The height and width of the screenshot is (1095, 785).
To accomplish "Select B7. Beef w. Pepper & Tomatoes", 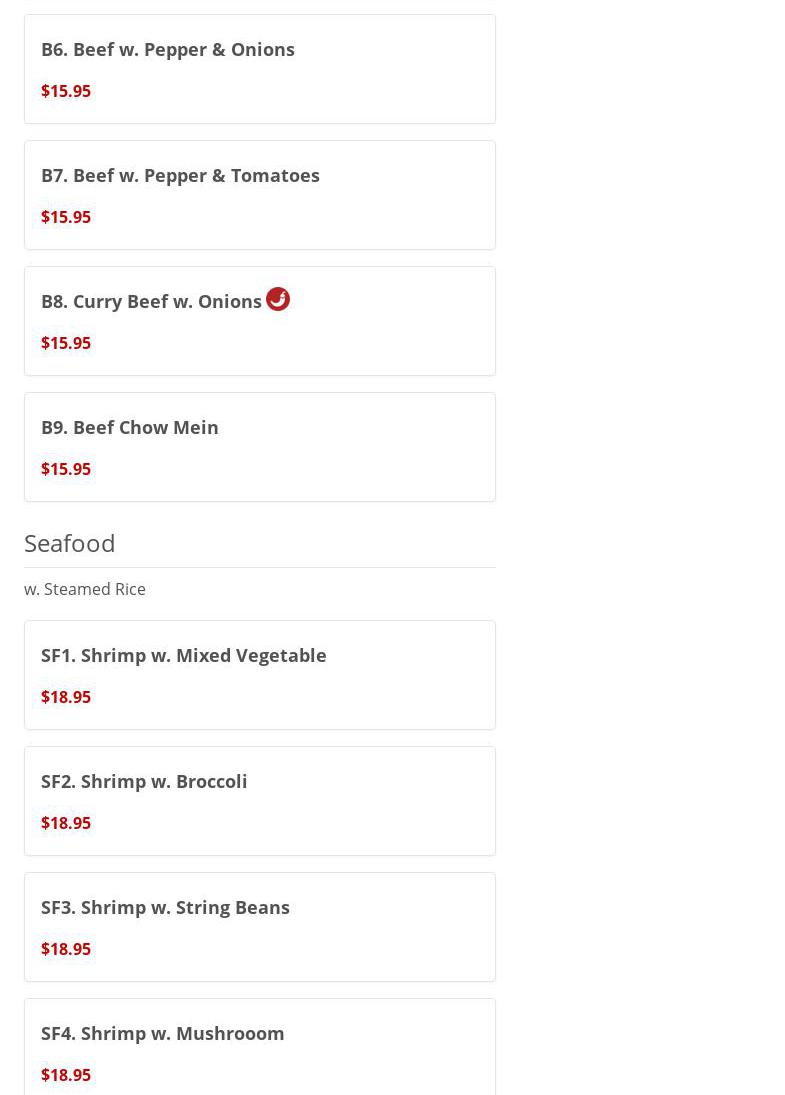I will pyautogui.click(x=259, y=195).
